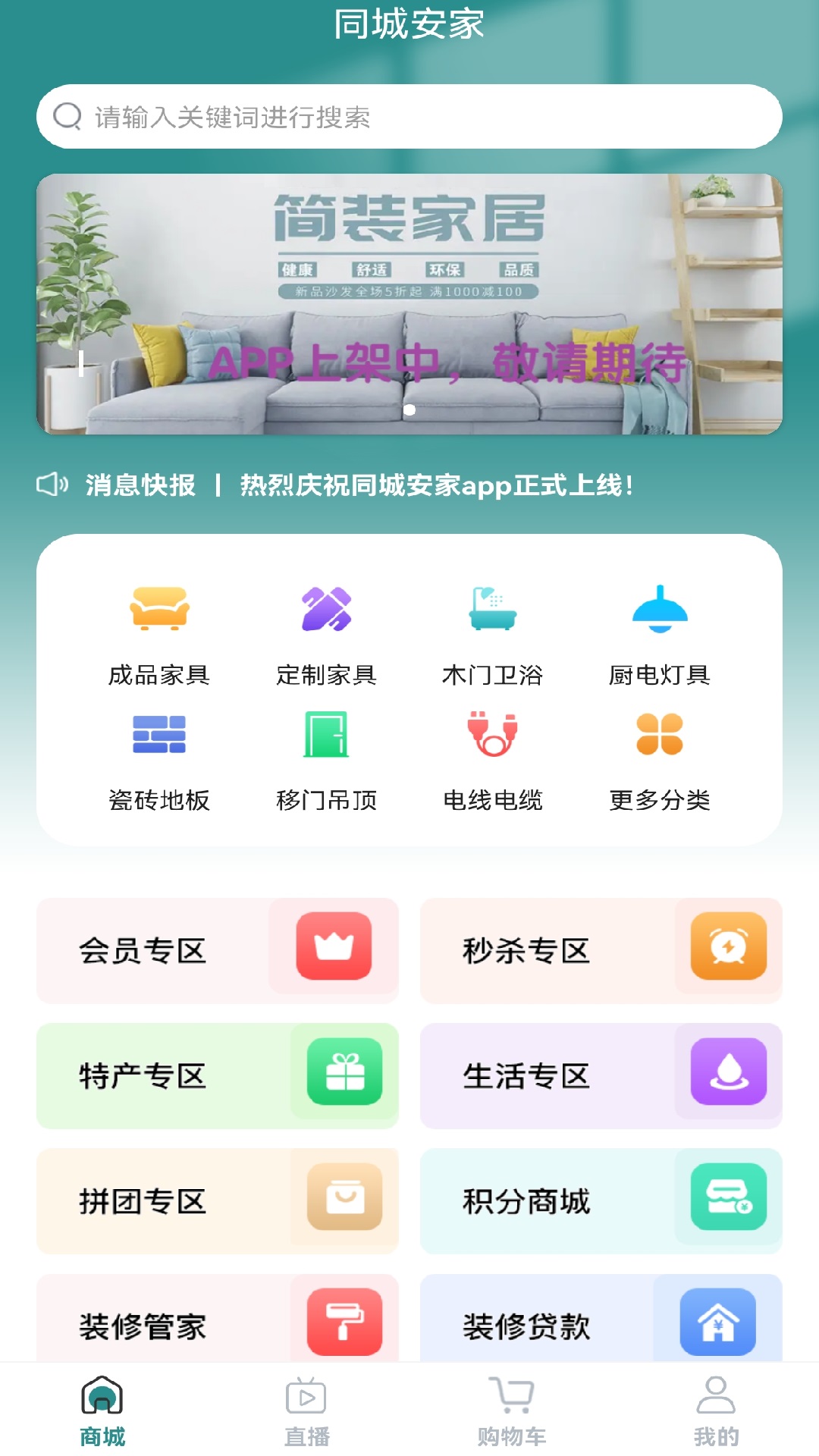The width and height of the screenshot is (819, 1456).
Task: Enter the 秒杀专区 flash sale zone
Action: [x=601, y=950]
